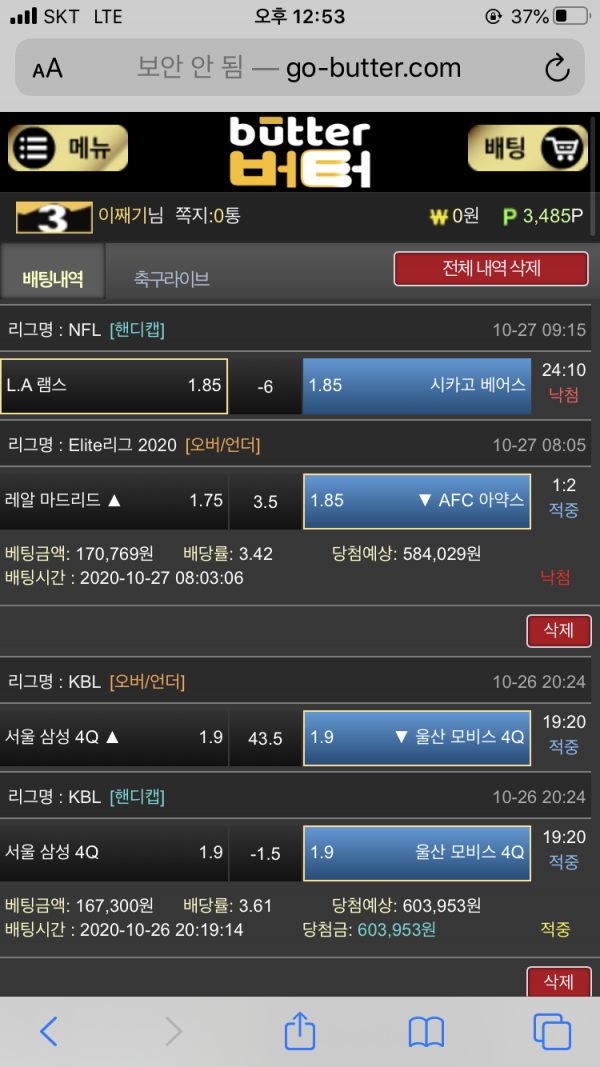Image resolution: width=600 pixels, height=1067 pixels.
Task: Go back in Safari
Action: [48, 1030]
